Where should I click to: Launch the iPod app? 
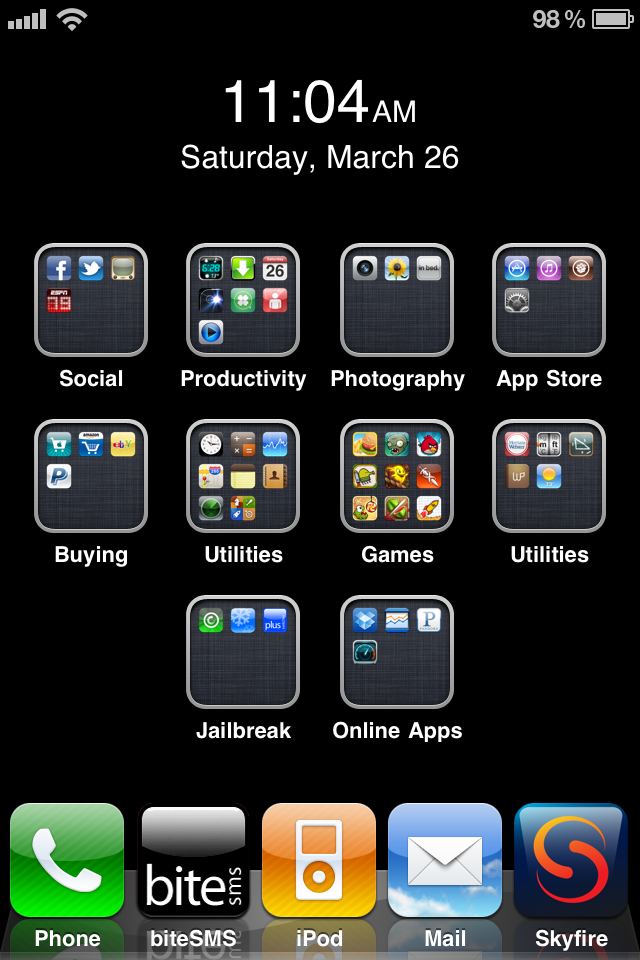point(319,860)
